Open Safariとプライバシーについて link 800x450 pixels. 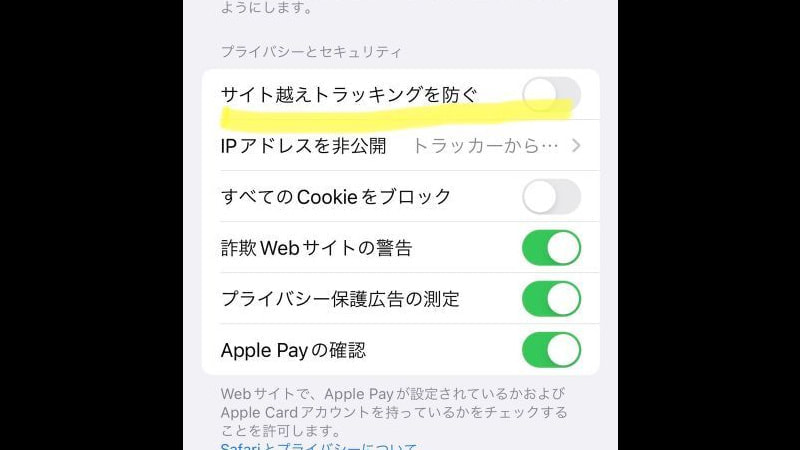point(318,446)
